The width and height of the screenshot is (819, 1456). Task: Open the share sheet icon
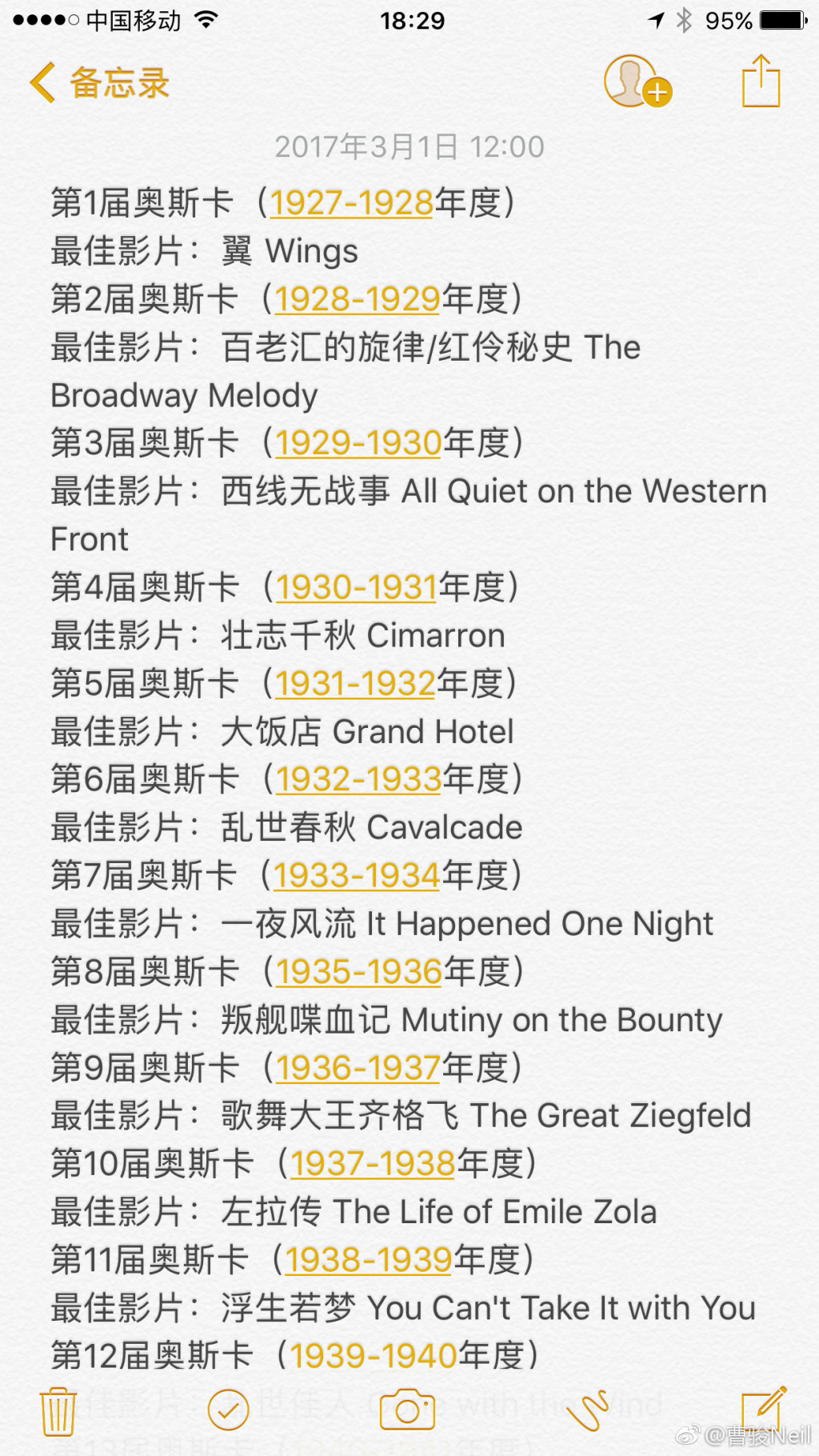[761, 81]
